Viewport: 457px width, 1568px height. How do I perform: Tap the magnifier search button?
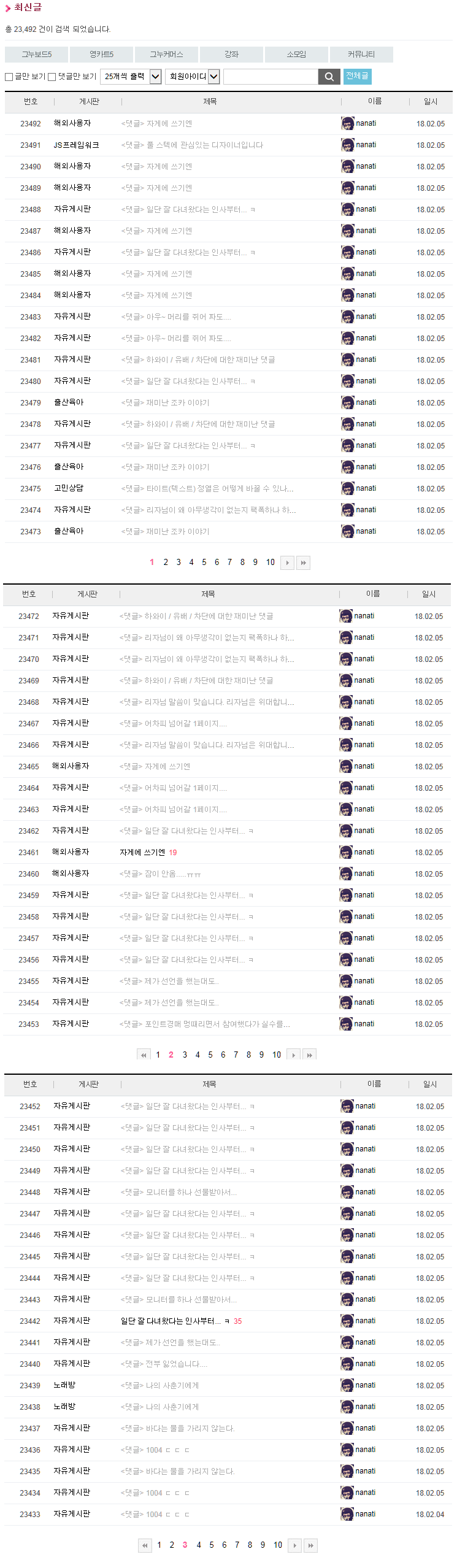[x=329, y=77]
